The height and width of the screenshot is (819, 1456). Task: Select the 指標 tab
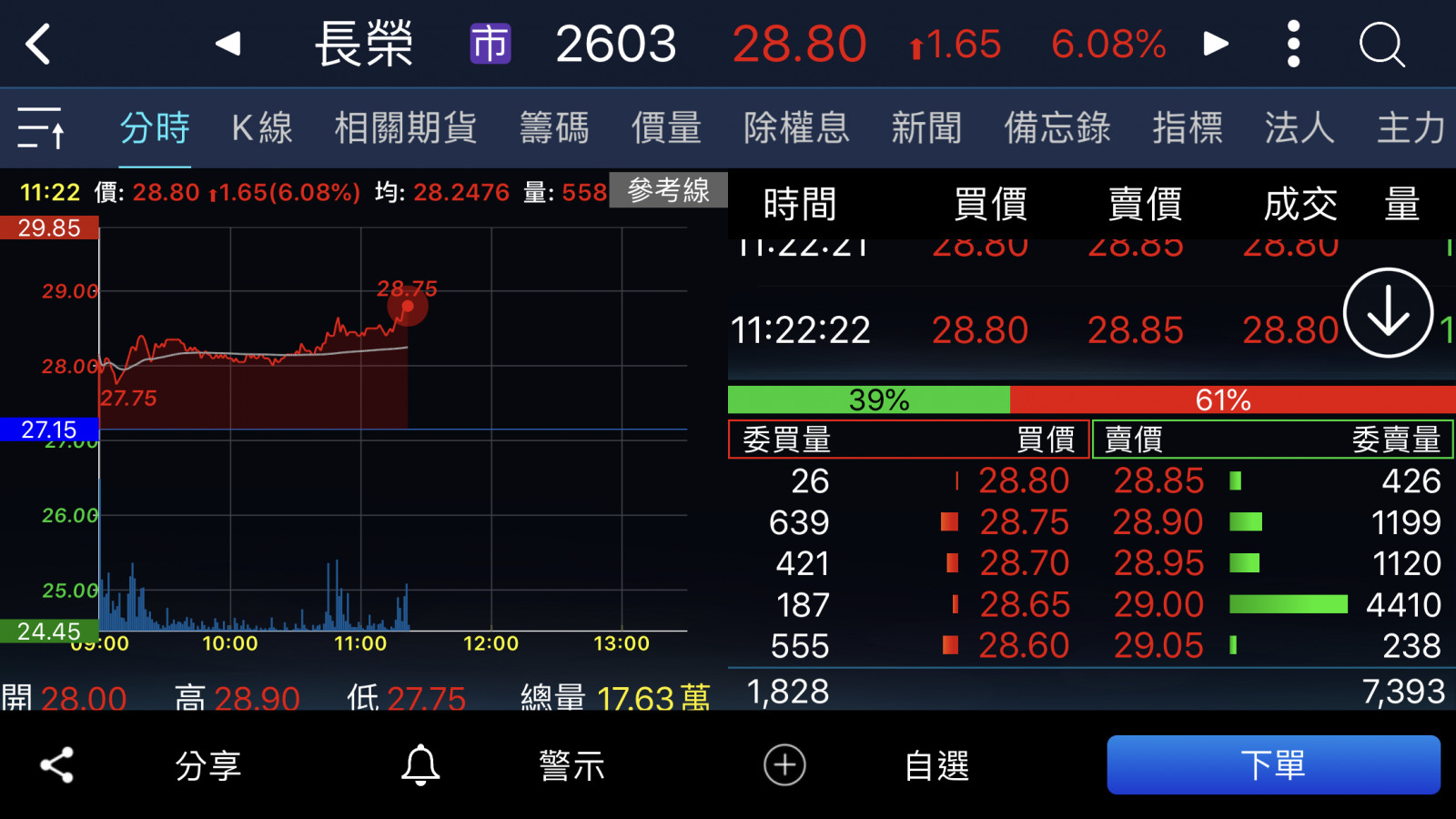click(1188, 127)
